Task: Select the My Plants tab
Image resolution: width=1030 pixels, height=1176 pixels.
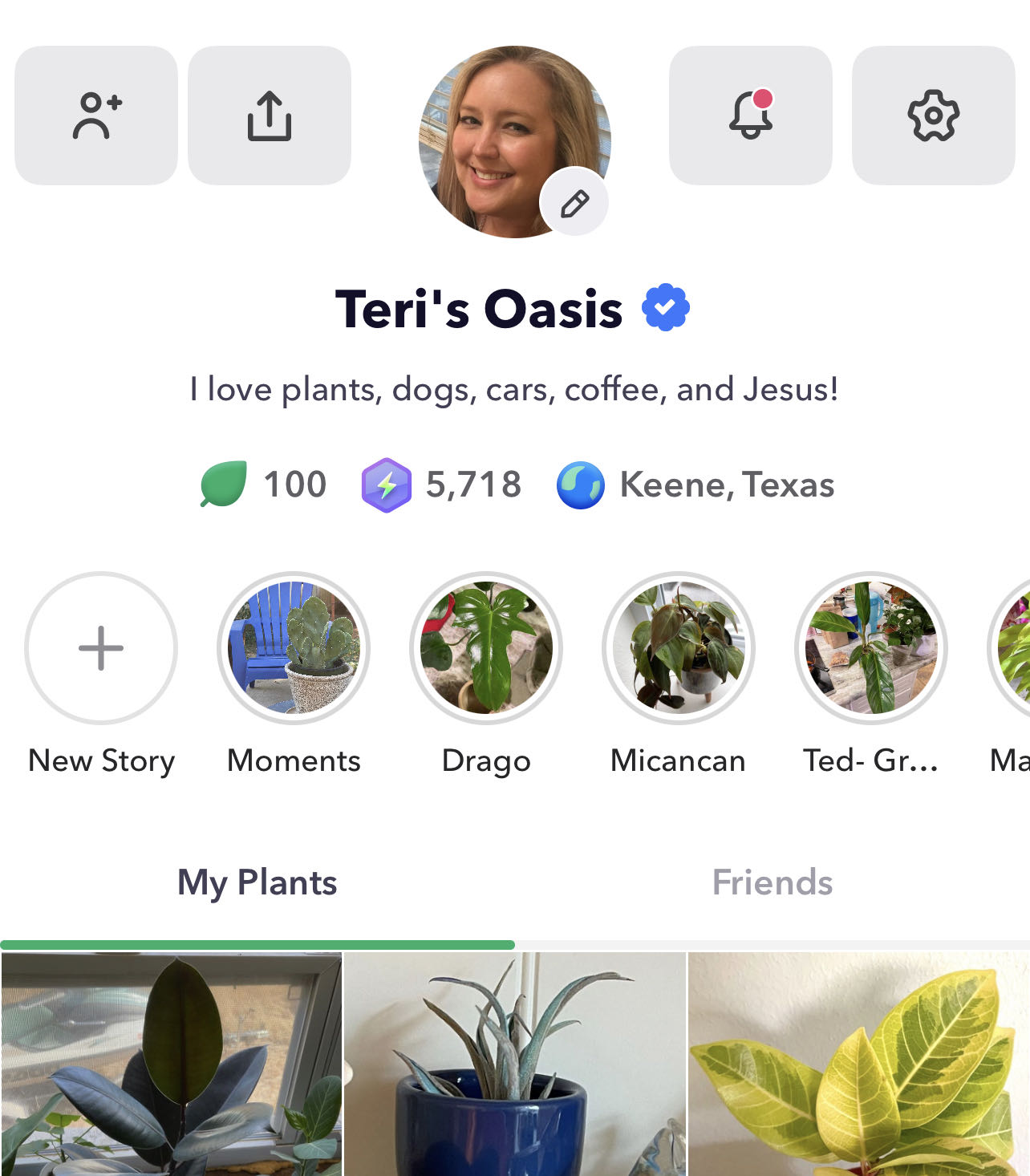Action: click(x=257, y=882)
